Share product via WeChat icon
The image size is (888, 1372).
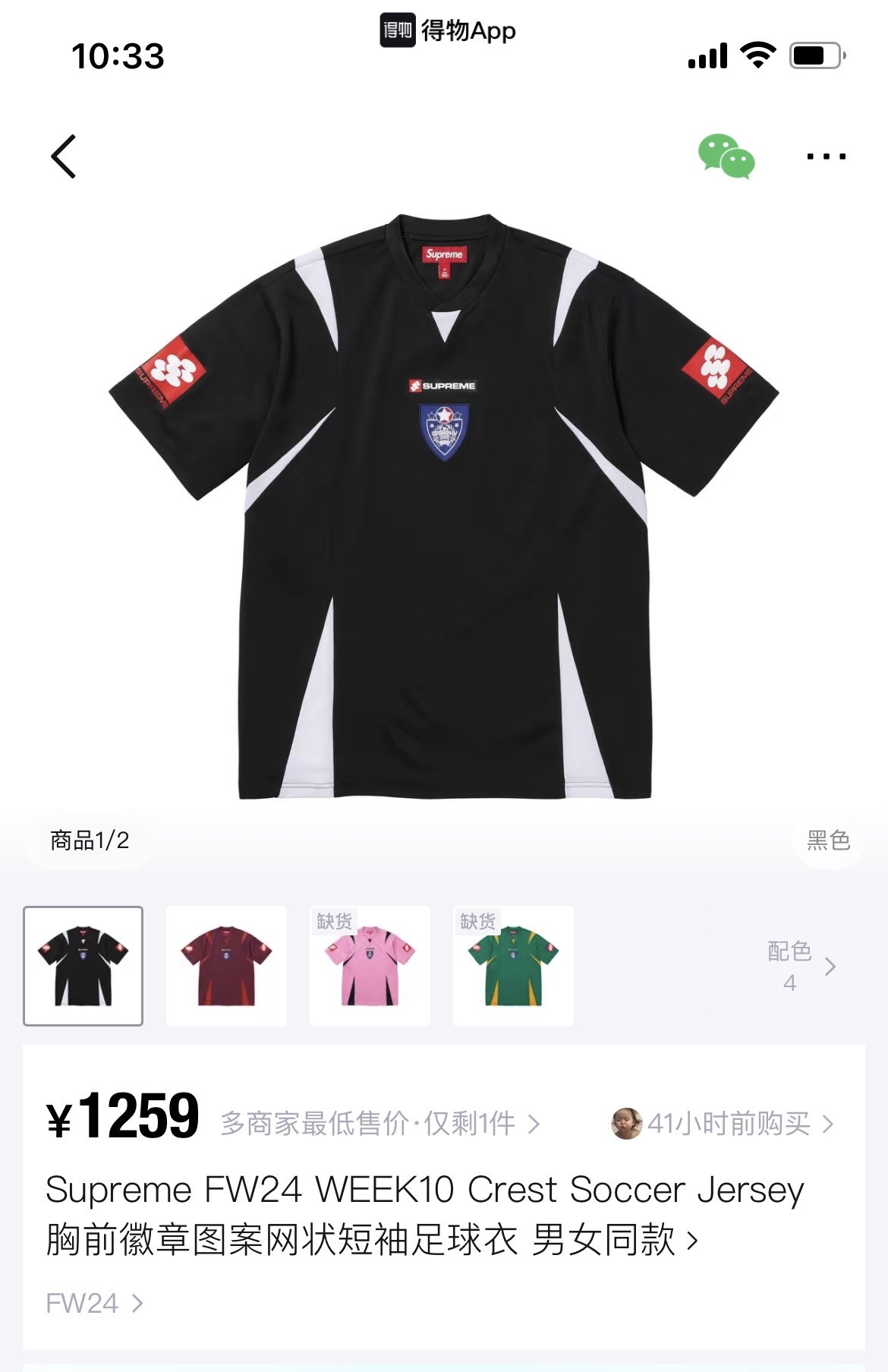coord(726,156)
